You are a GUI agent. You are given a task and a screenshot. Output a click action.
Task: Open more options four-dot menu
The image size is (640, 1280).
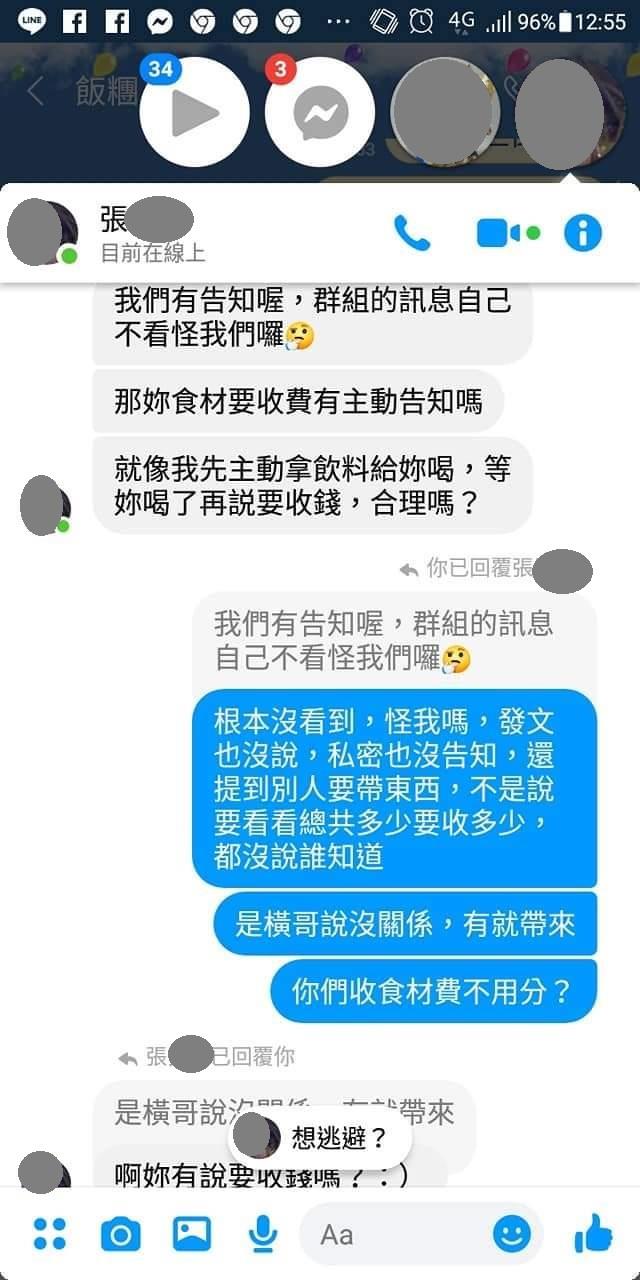tap(49, 1234)
